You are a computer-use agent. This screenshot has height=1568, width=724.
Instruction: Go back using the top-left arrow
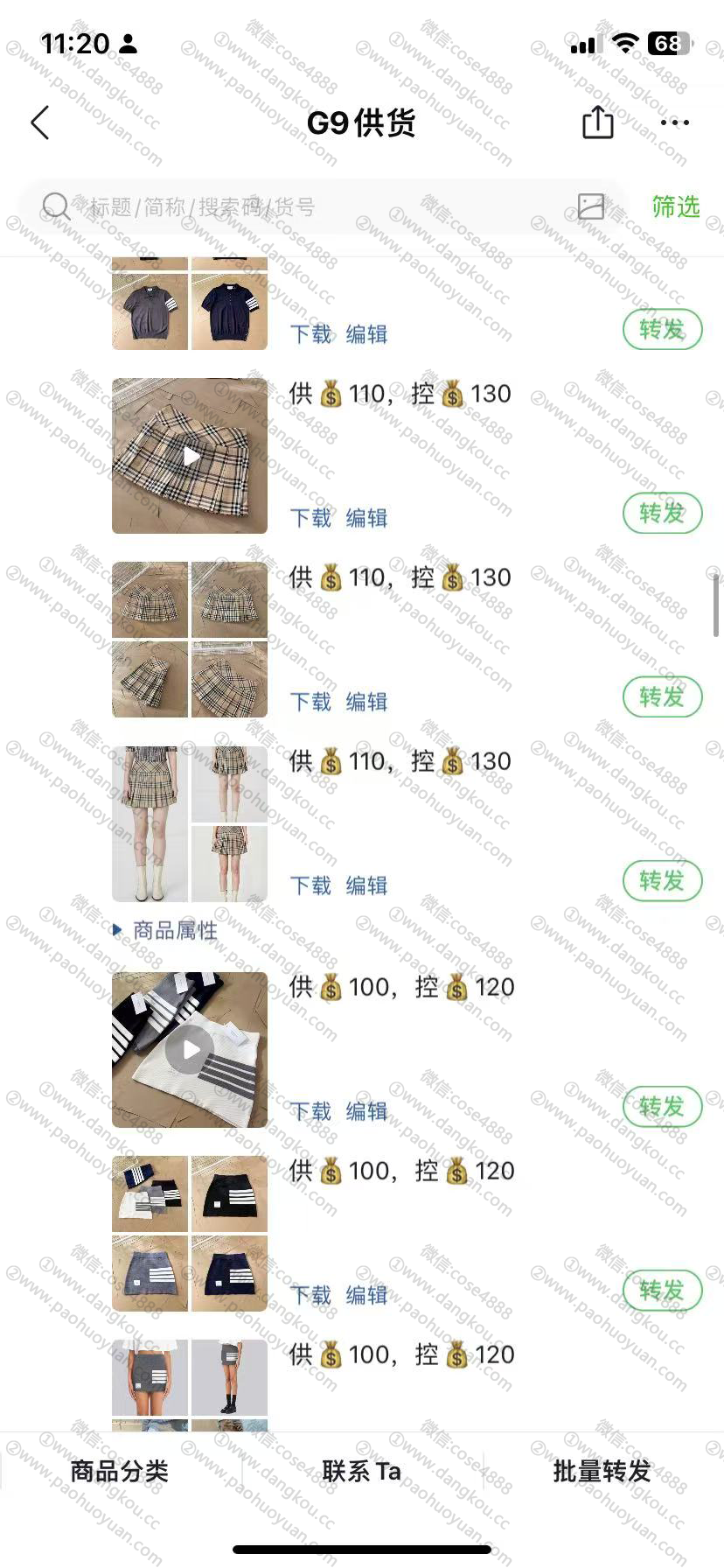pos(40,123)
